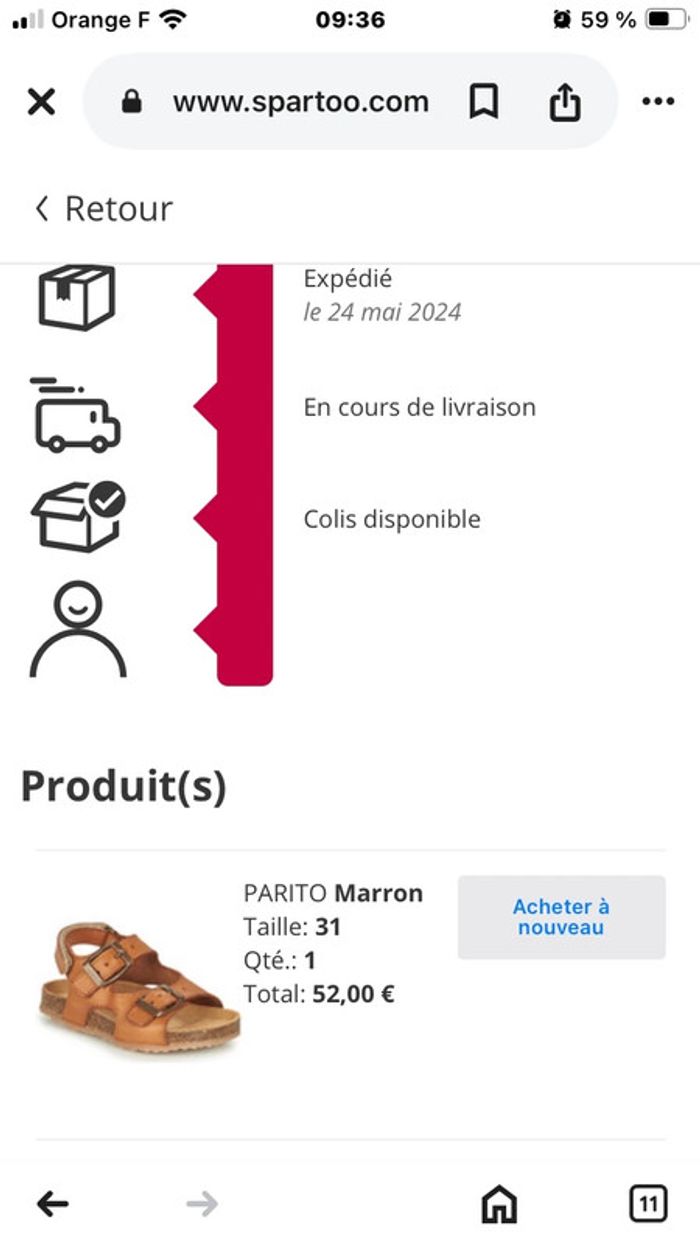700x1244 pixels.
Task: Open the browser overflow menu
Action: click(x=658, y=101)
